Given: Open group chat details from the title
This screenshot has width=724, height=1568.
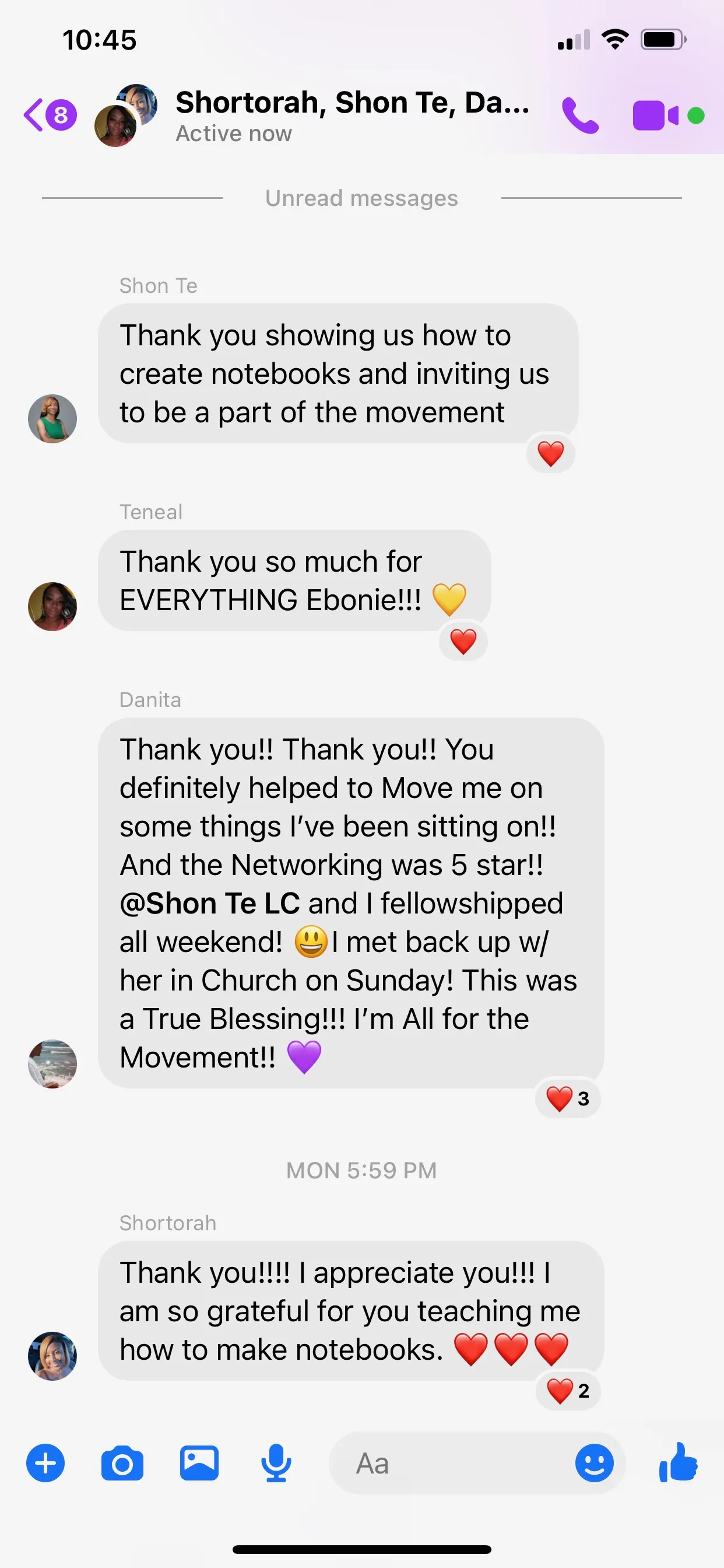Looking at the screenshot, I should [x=352, y=115].
